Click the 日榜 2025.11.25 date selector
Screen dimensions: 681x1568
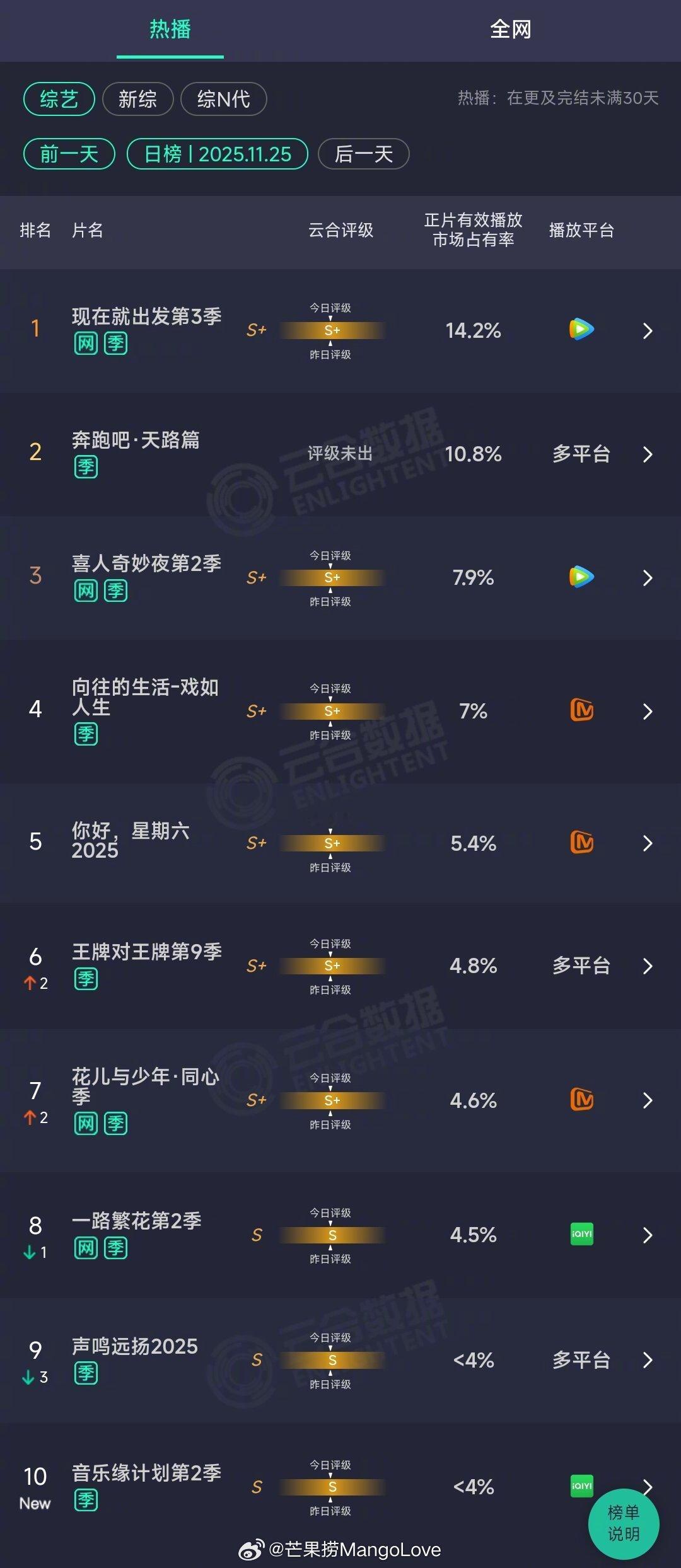click(x=217, y=153)
